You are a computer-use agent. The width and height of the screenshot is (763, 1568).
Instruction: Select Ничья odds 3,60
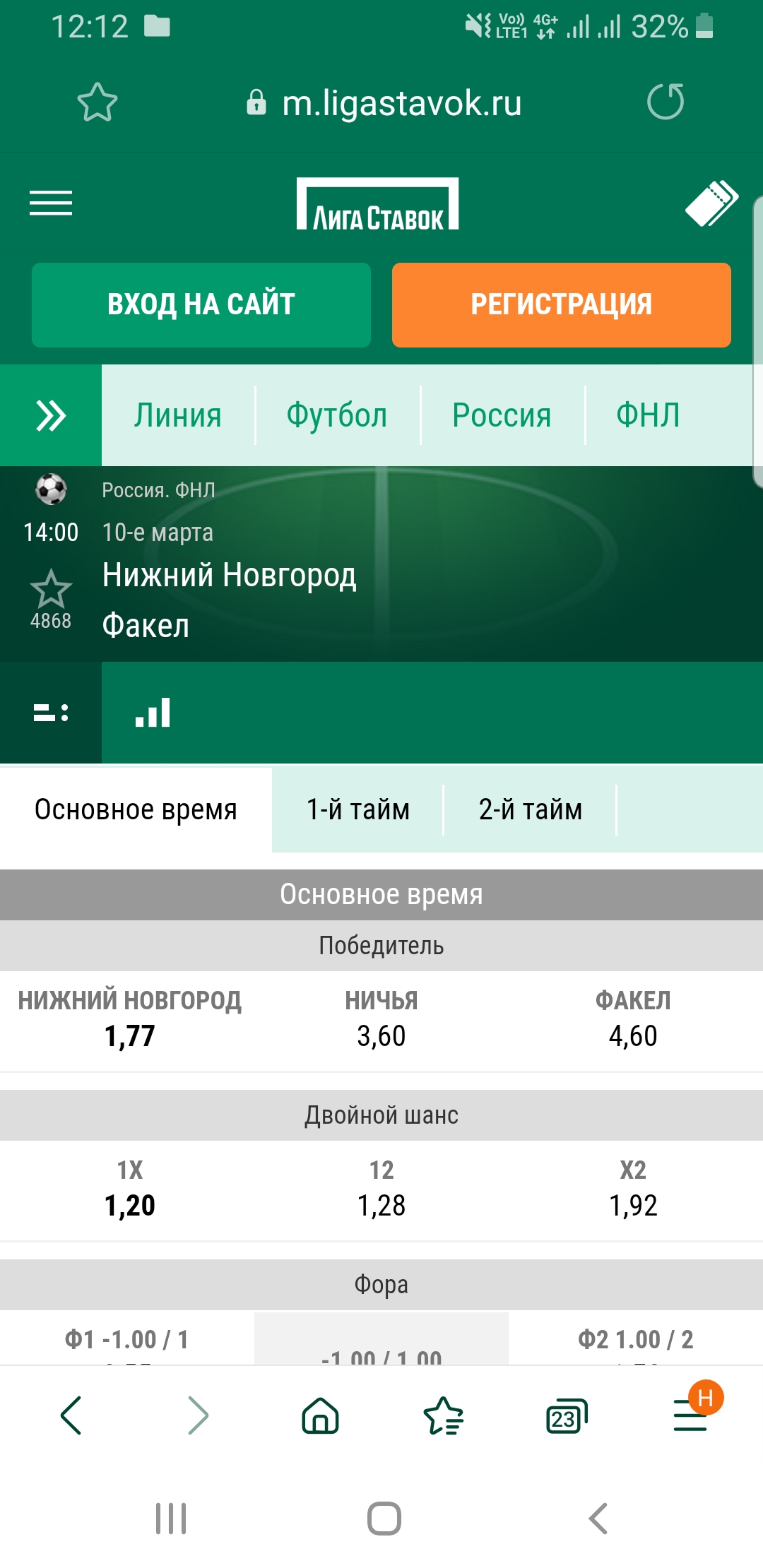coord(381,1021)
